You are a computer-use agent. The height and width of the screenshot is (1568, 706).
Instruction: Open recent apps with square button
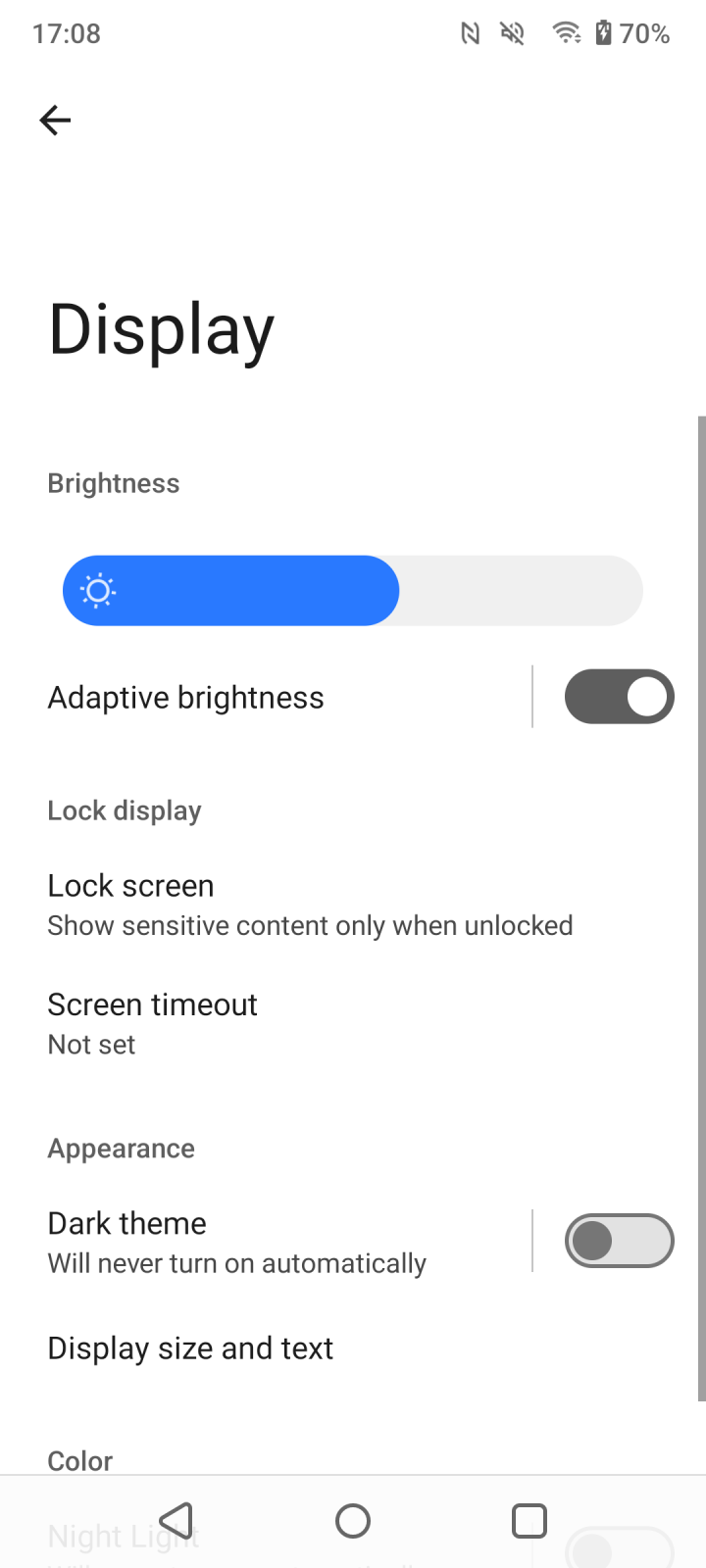click(x=529, y=1521)
